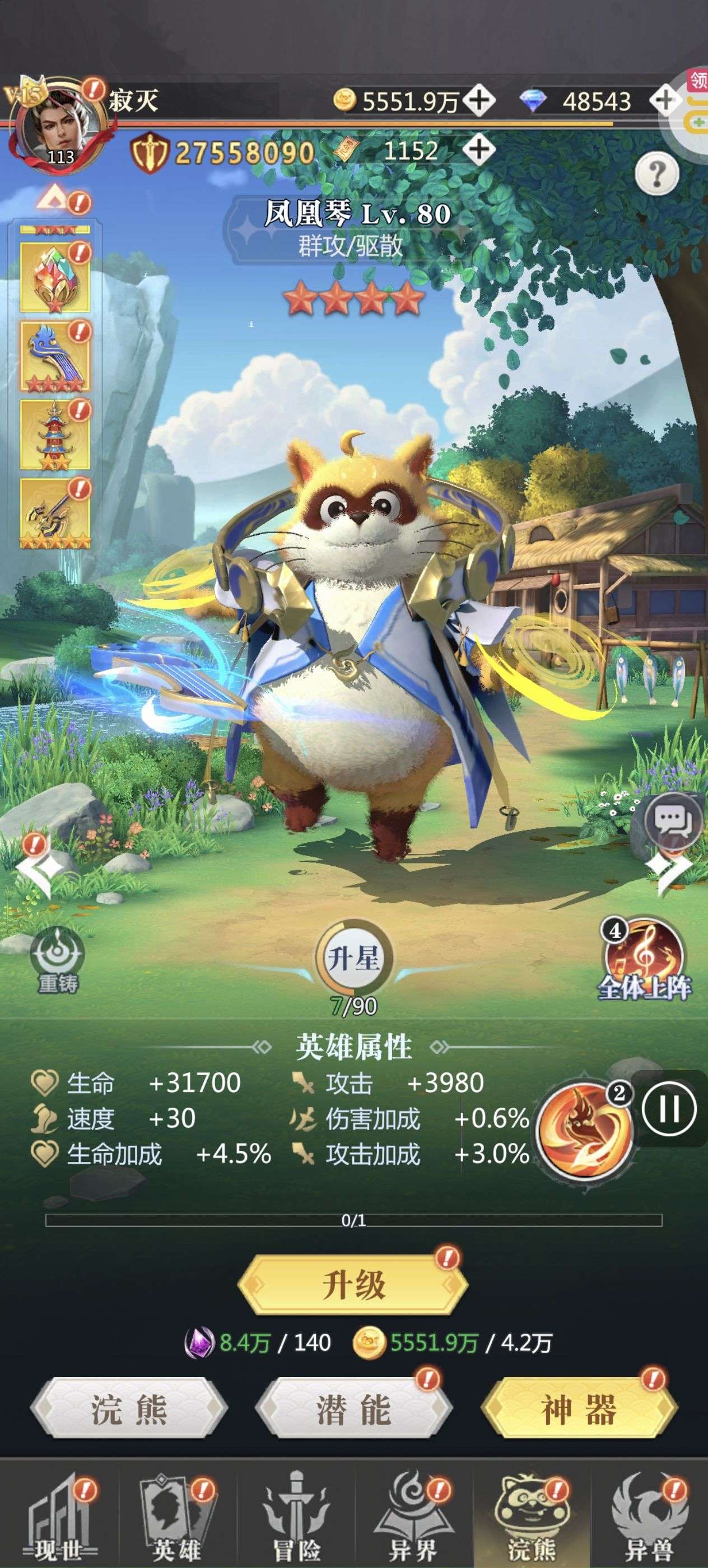
Task: Switch to the 潜能 tab
Action: coord(353,1408)
